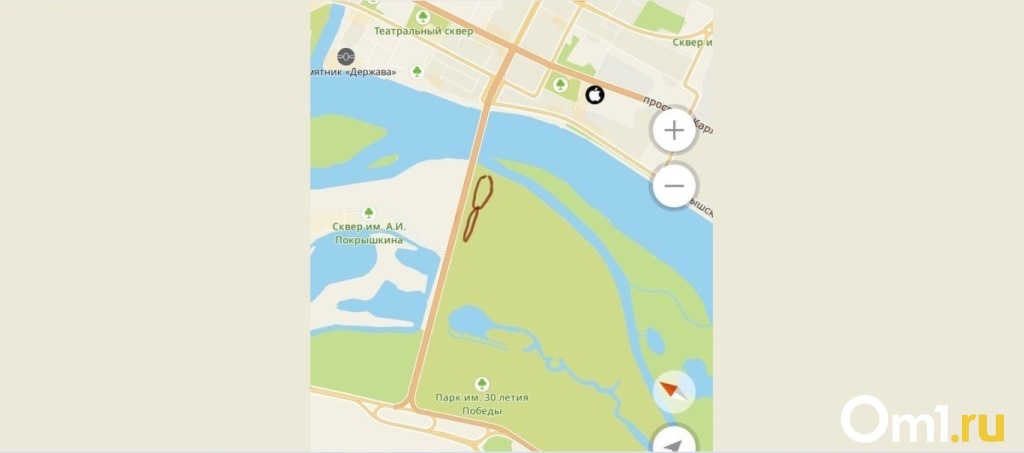Select Парк им. 30 летия Победы marker
Viewport: 1024px width, 453px height.
point(482,383)
